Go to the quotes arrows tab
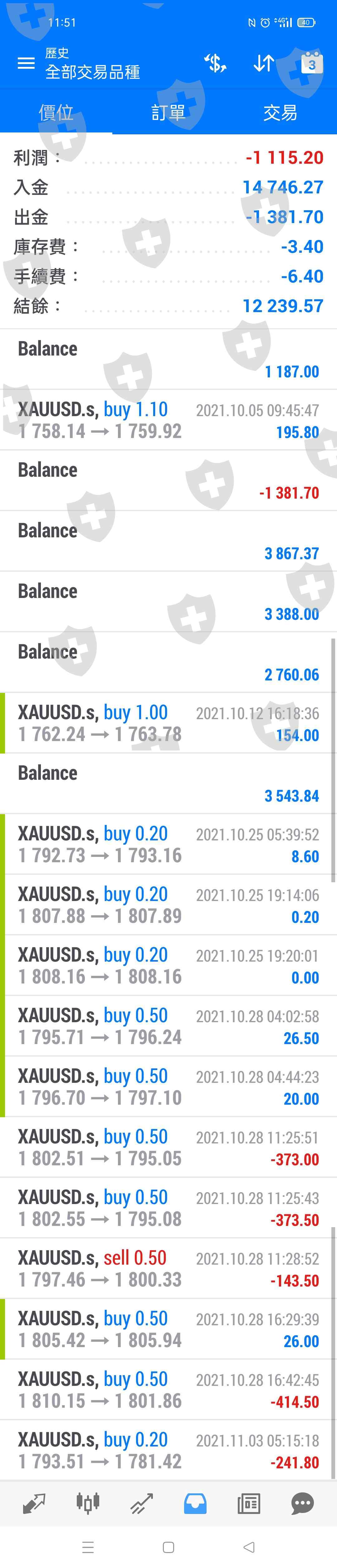The image size is (337, 1568). tap(34, 1504)
